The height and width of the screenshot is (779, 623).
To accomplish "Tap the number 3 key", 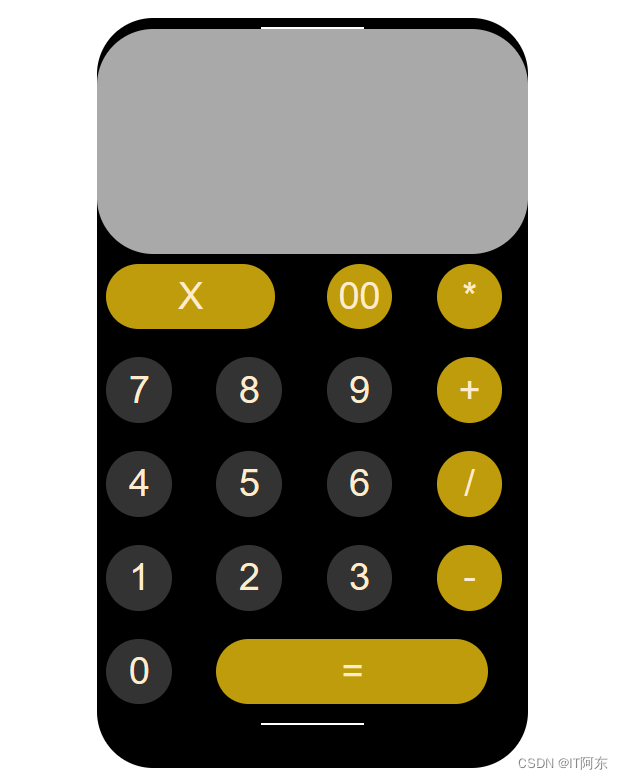I will pos(359,577).
